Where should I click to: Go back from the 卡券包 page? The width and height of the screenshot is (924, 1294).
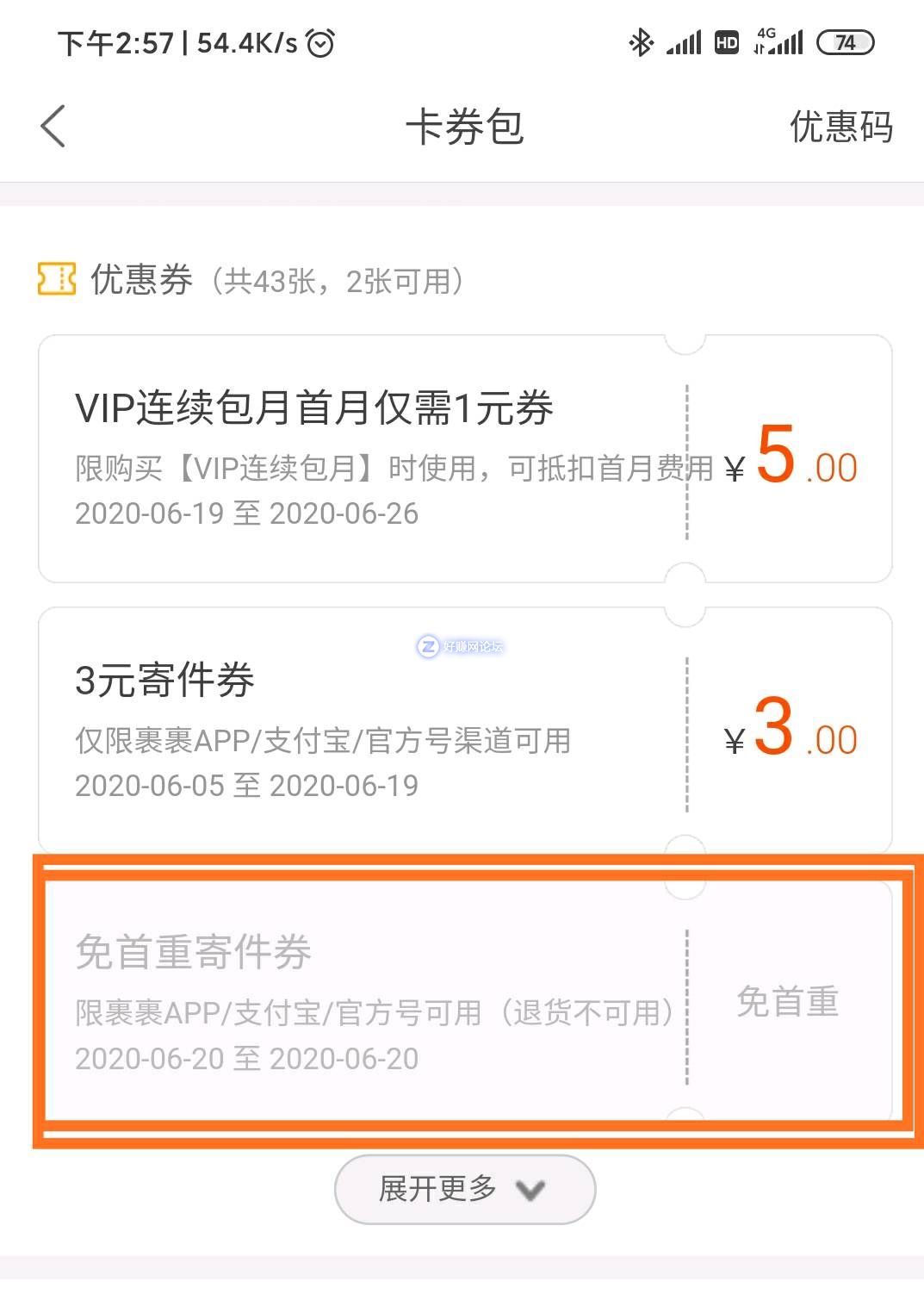coord(53,127)
